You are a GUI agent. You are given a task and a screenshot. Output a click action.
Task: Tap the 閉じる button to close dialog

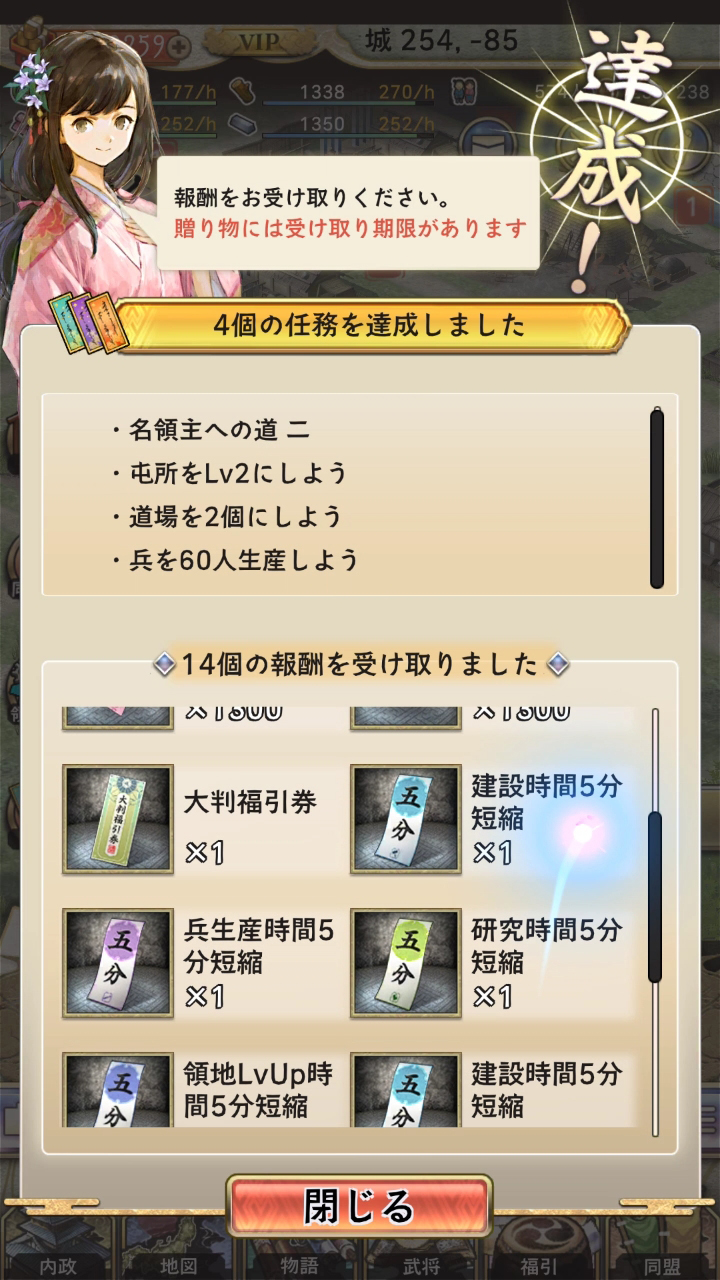(359, 1206)
